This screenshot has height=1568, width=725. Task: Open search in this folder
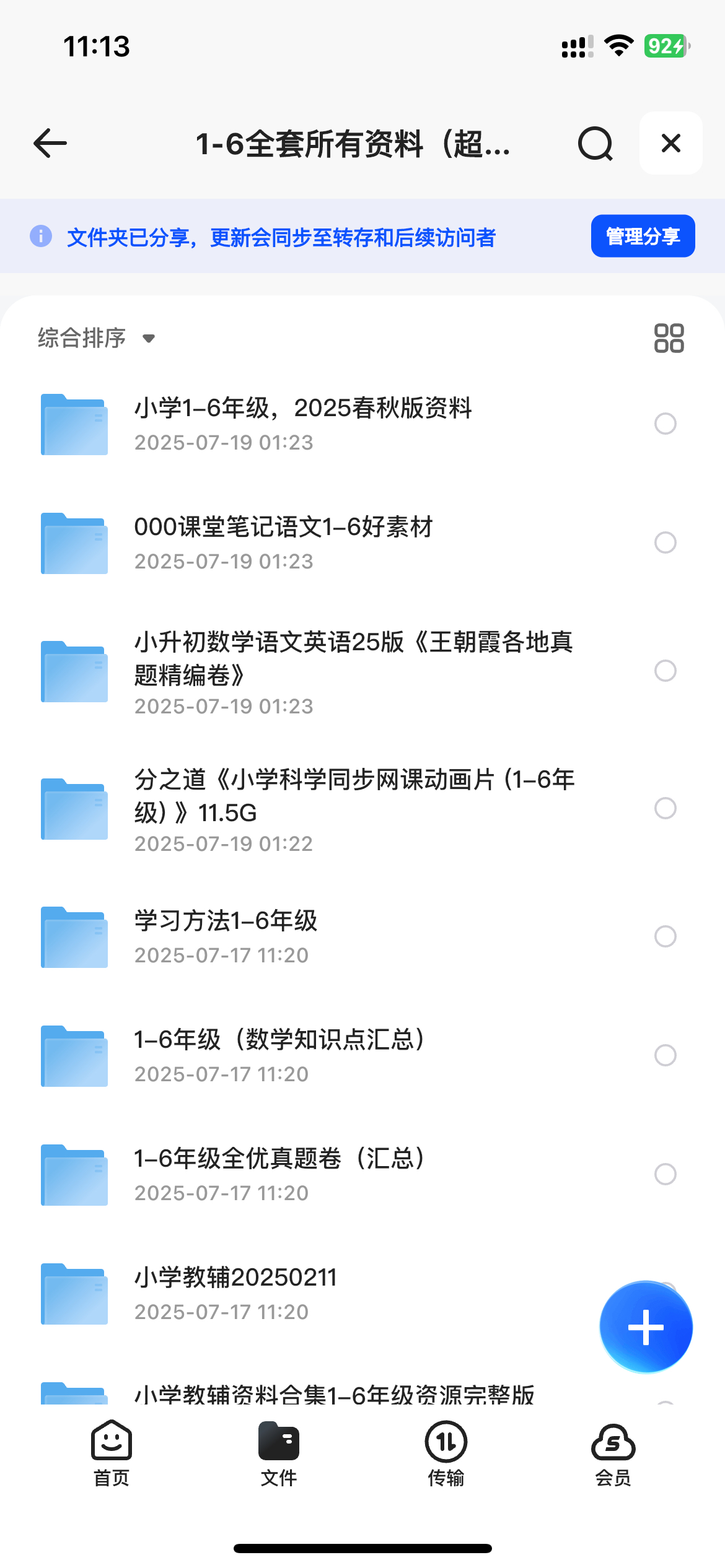[595, 144]
